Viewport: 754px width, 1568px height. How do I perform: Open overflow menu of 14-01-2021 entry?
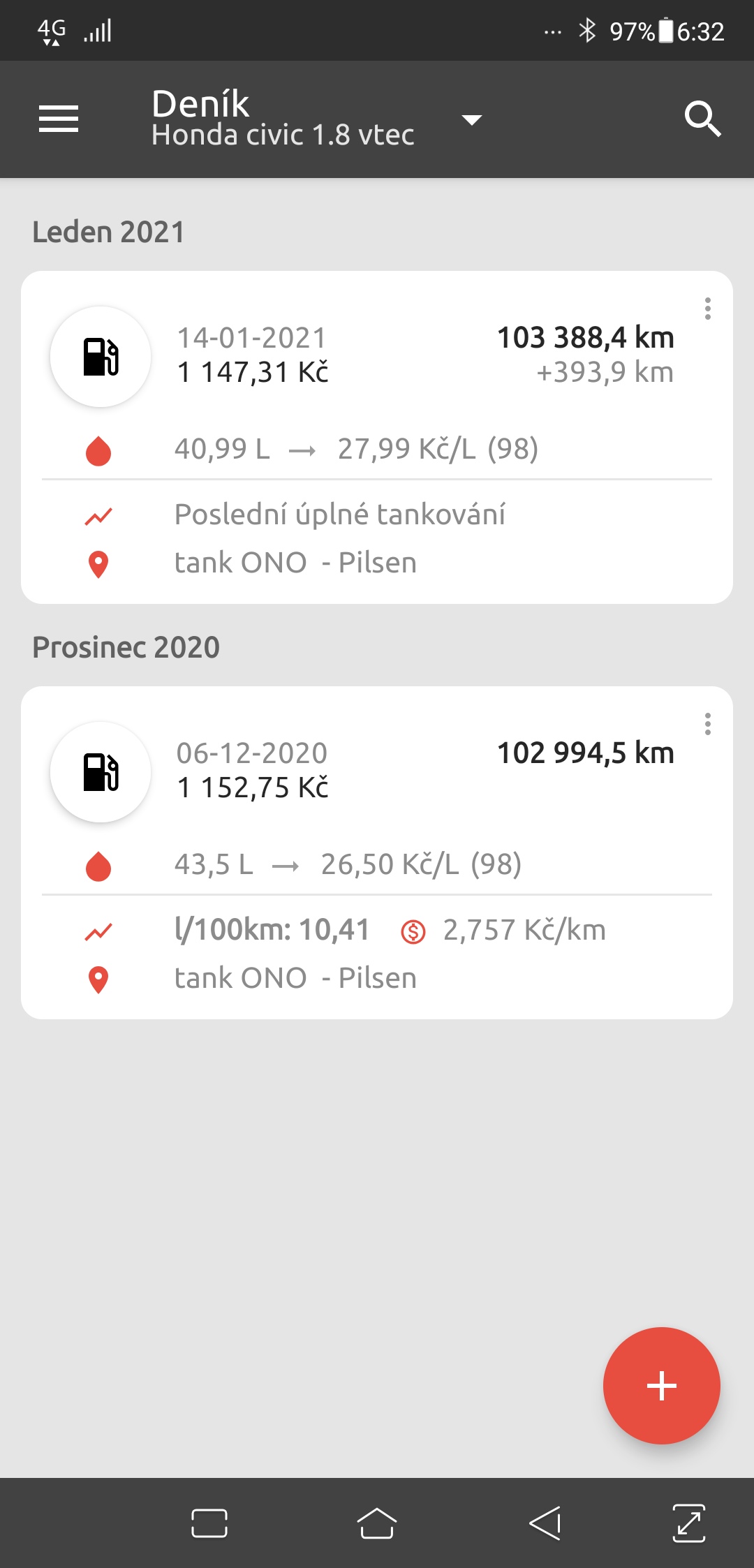pyautogui.click(x=708, y=309)
